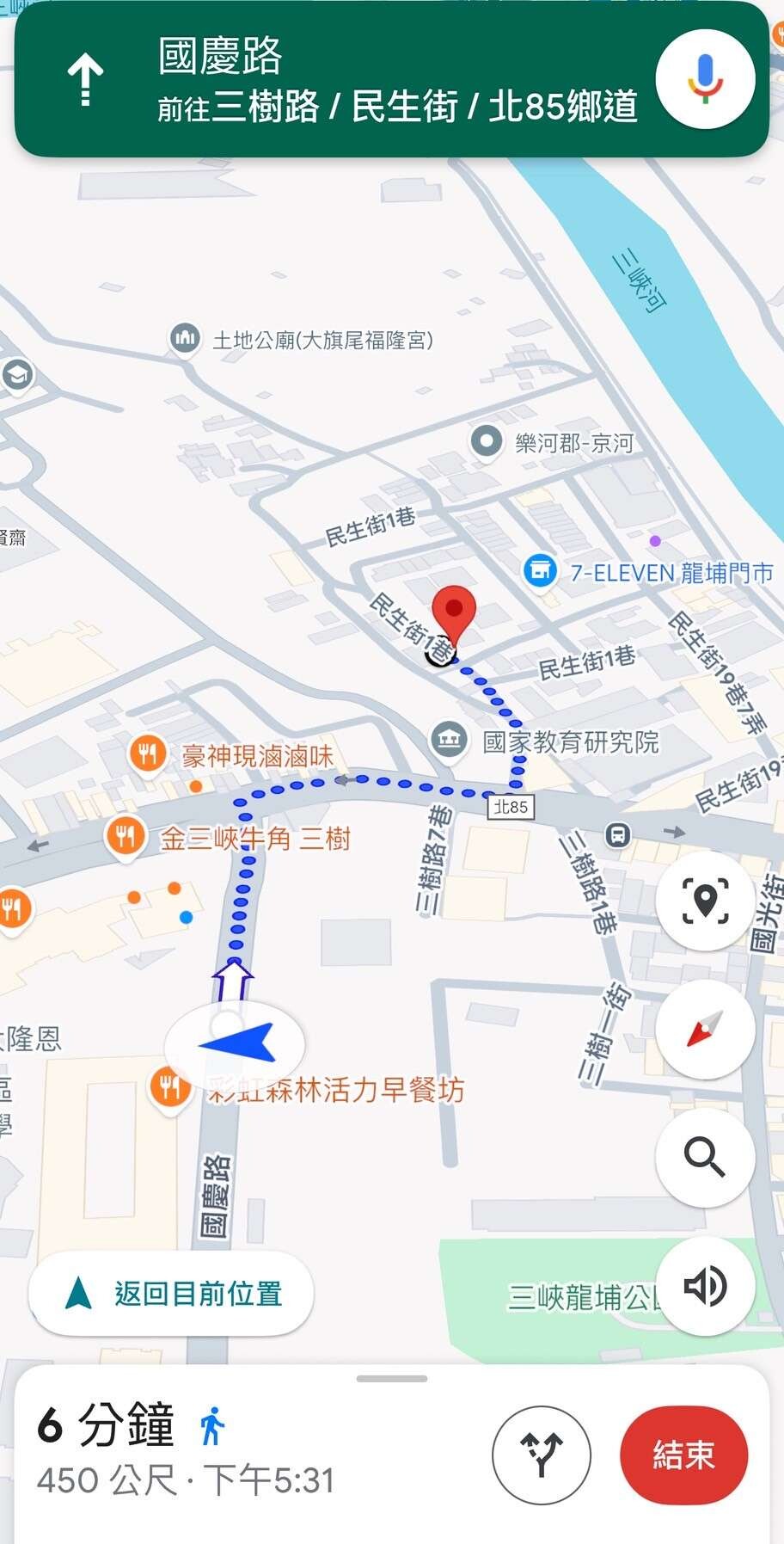The image size is (784, 1544).
Task: Tap 返回目前位置 to re-center the map
Action: point(171,1293)
